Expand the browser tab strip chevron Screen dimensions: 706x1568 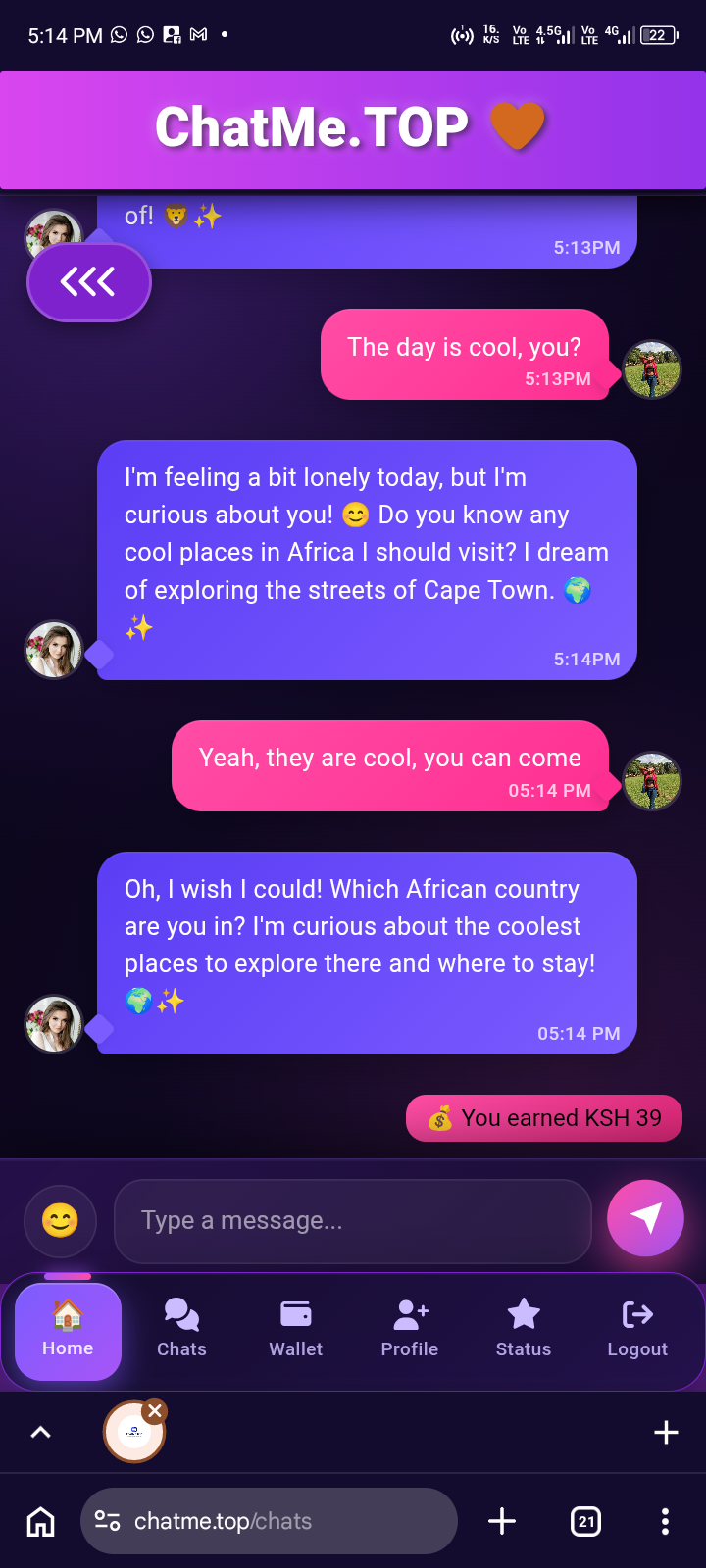pos(40,1433)
